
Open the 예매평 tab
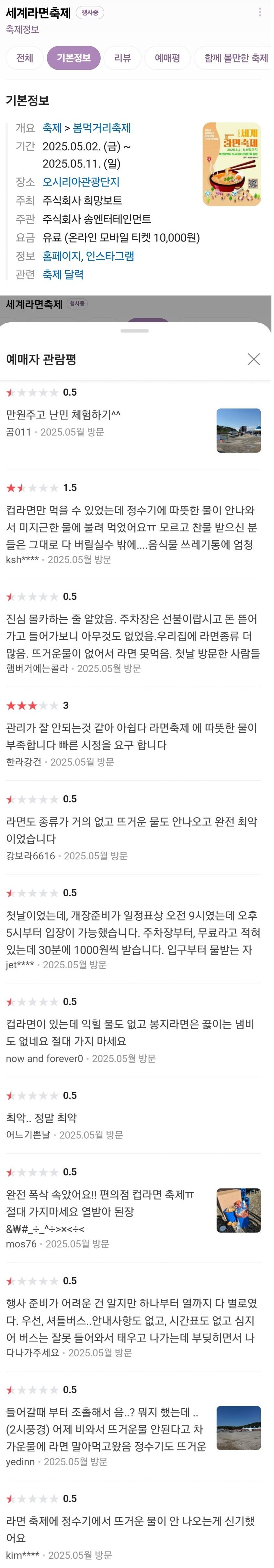[x=167, y=58]
